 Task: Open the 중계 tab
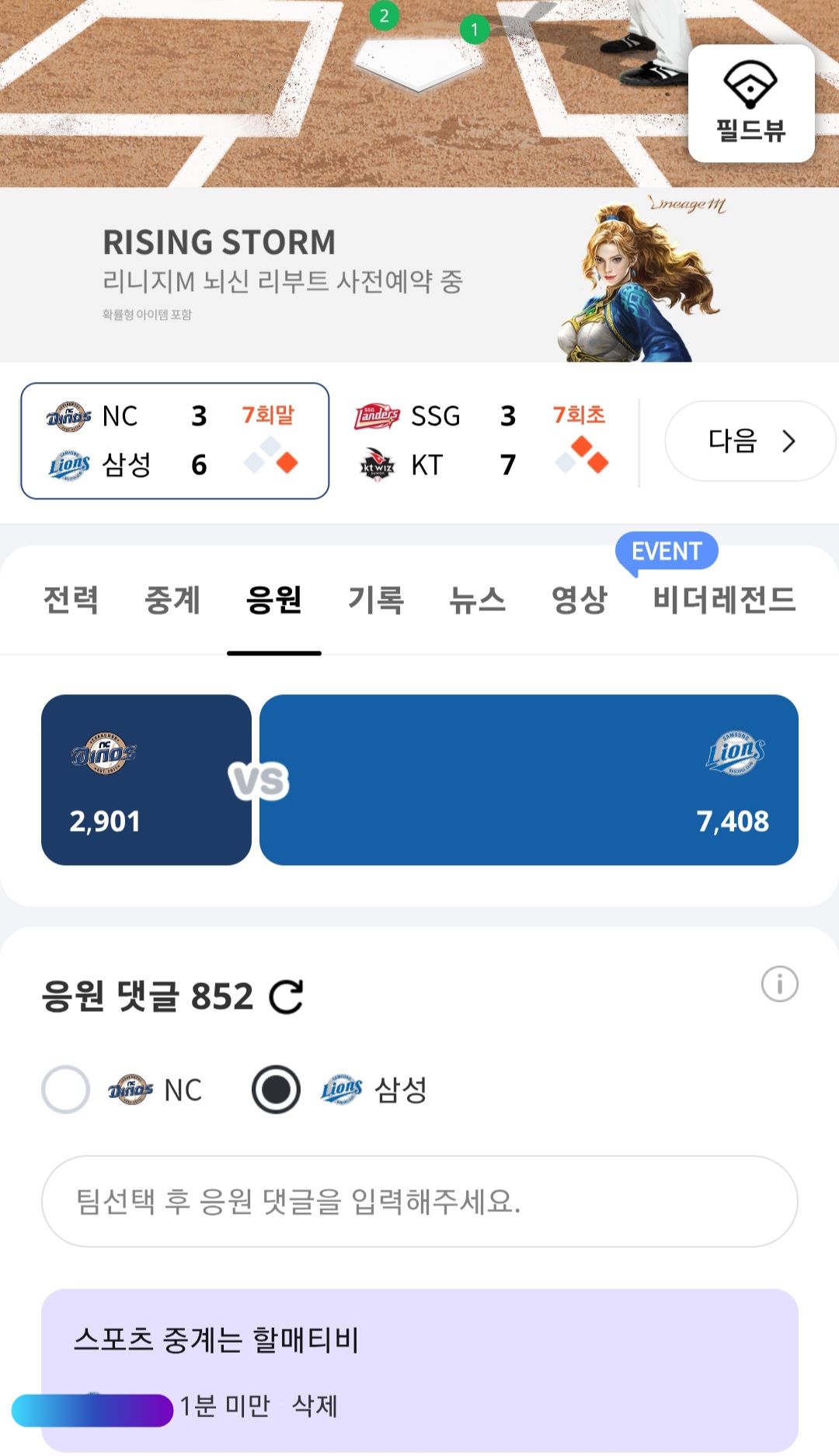pos(172,599)
